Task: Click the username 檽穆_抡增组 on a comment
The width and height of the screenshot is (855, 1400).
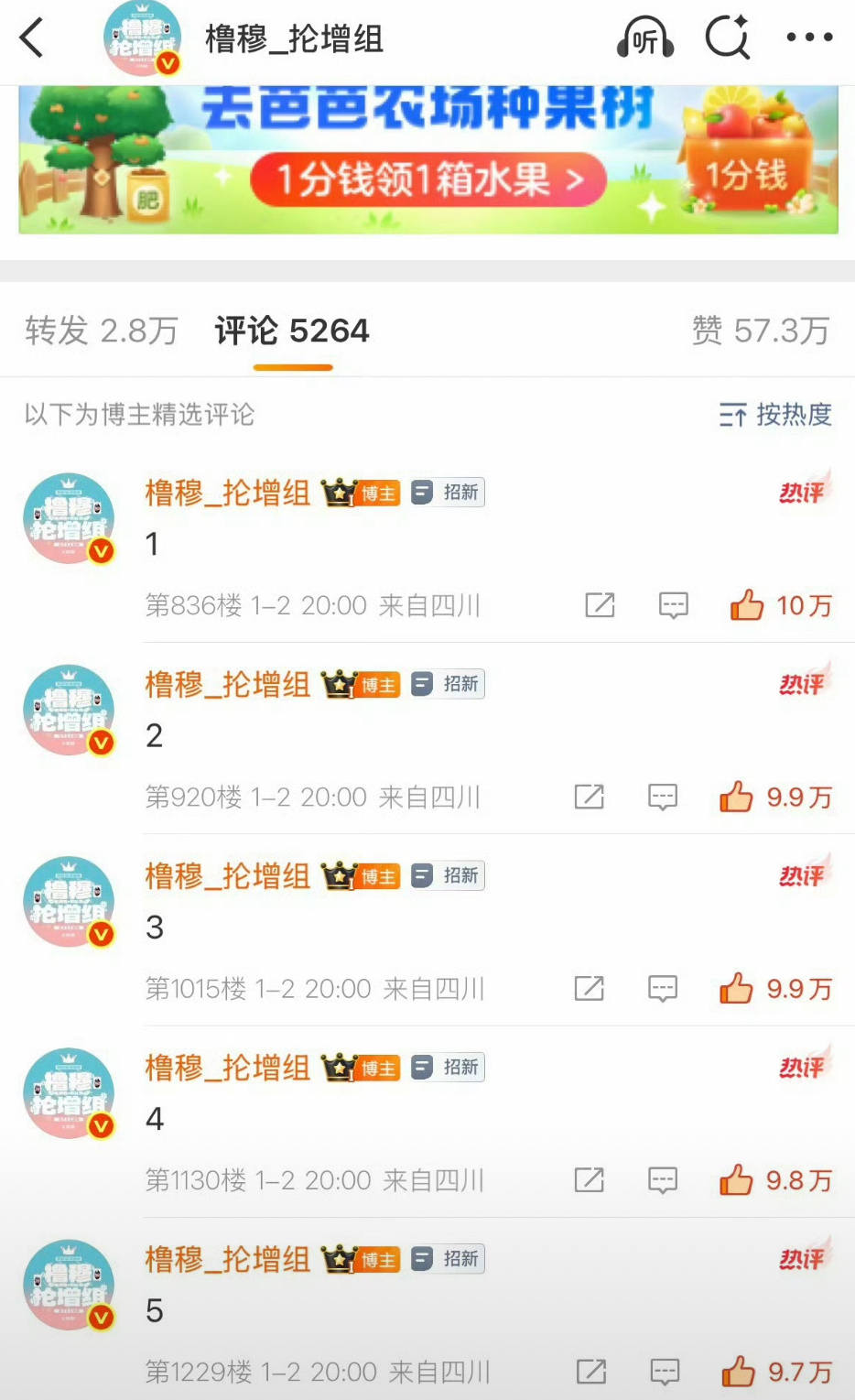Action: coord(226,493)
